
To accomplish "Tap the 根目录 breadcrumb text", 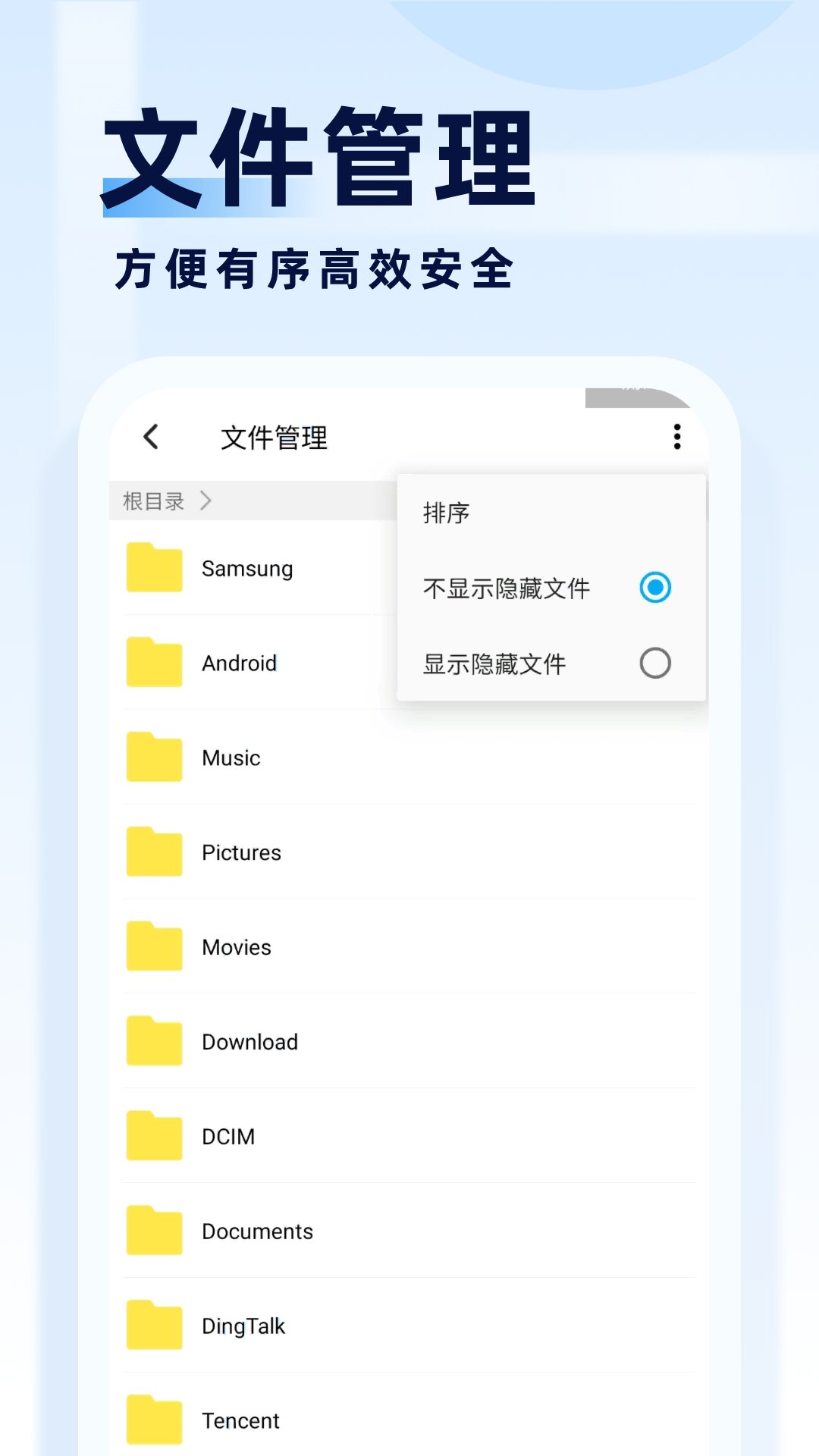I will click(152, 500).
